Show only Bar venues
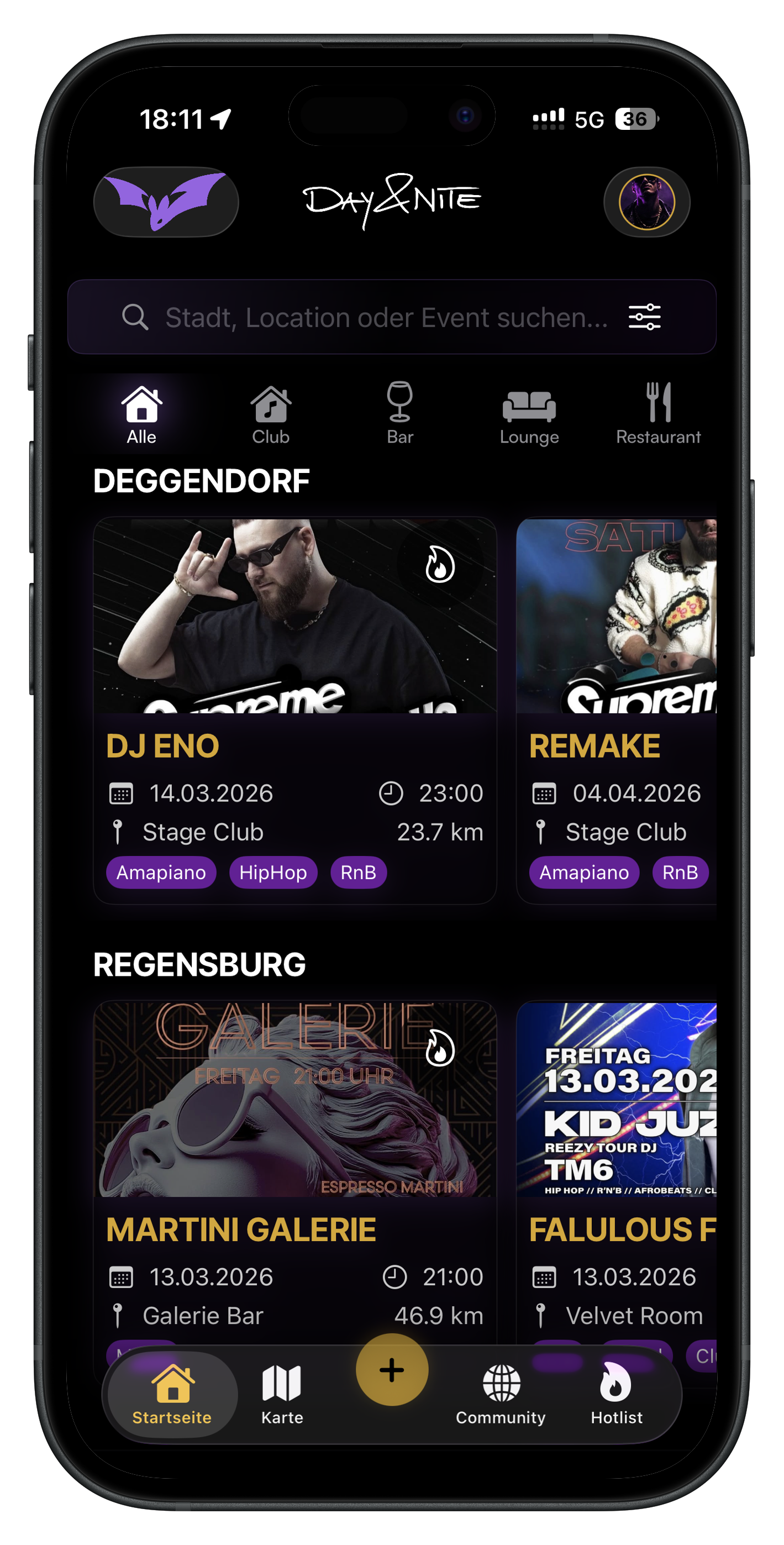 [x=399, y=414]
